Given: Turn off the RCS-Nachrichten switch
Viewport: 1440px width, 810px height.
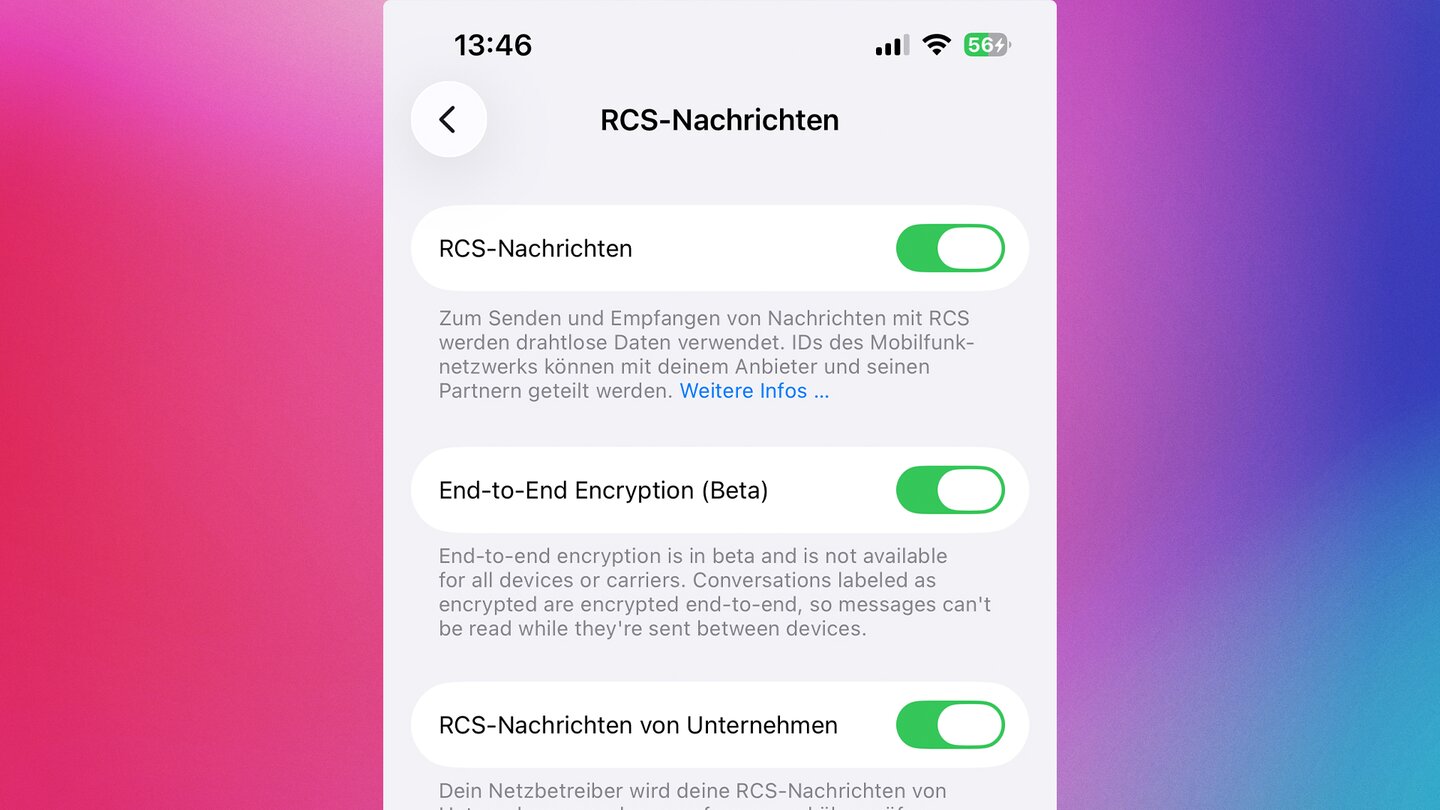Looking at the screenshot, I should pyautogui.click(x=949, y=248).
